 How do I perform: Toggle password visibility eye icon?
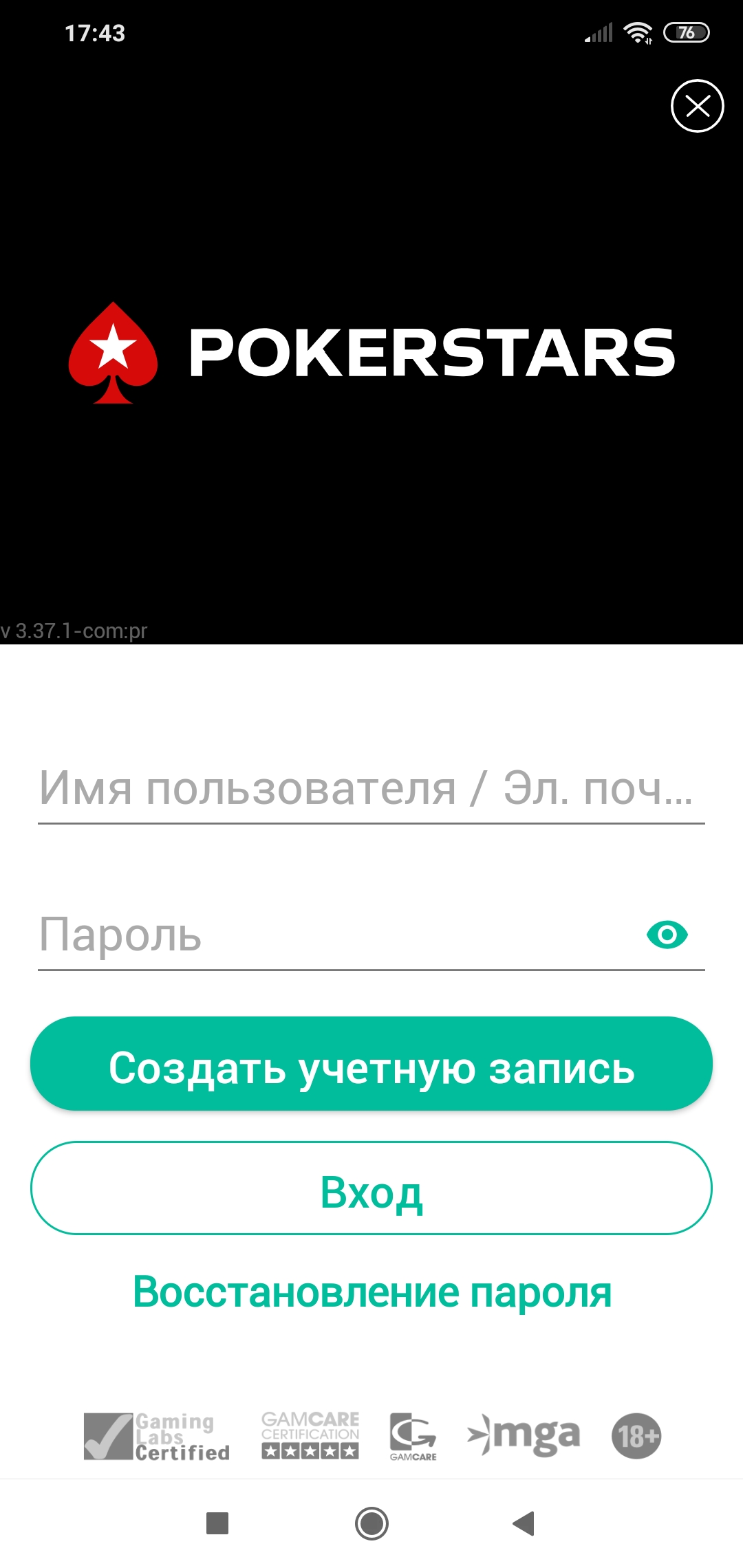coord(667,935)
